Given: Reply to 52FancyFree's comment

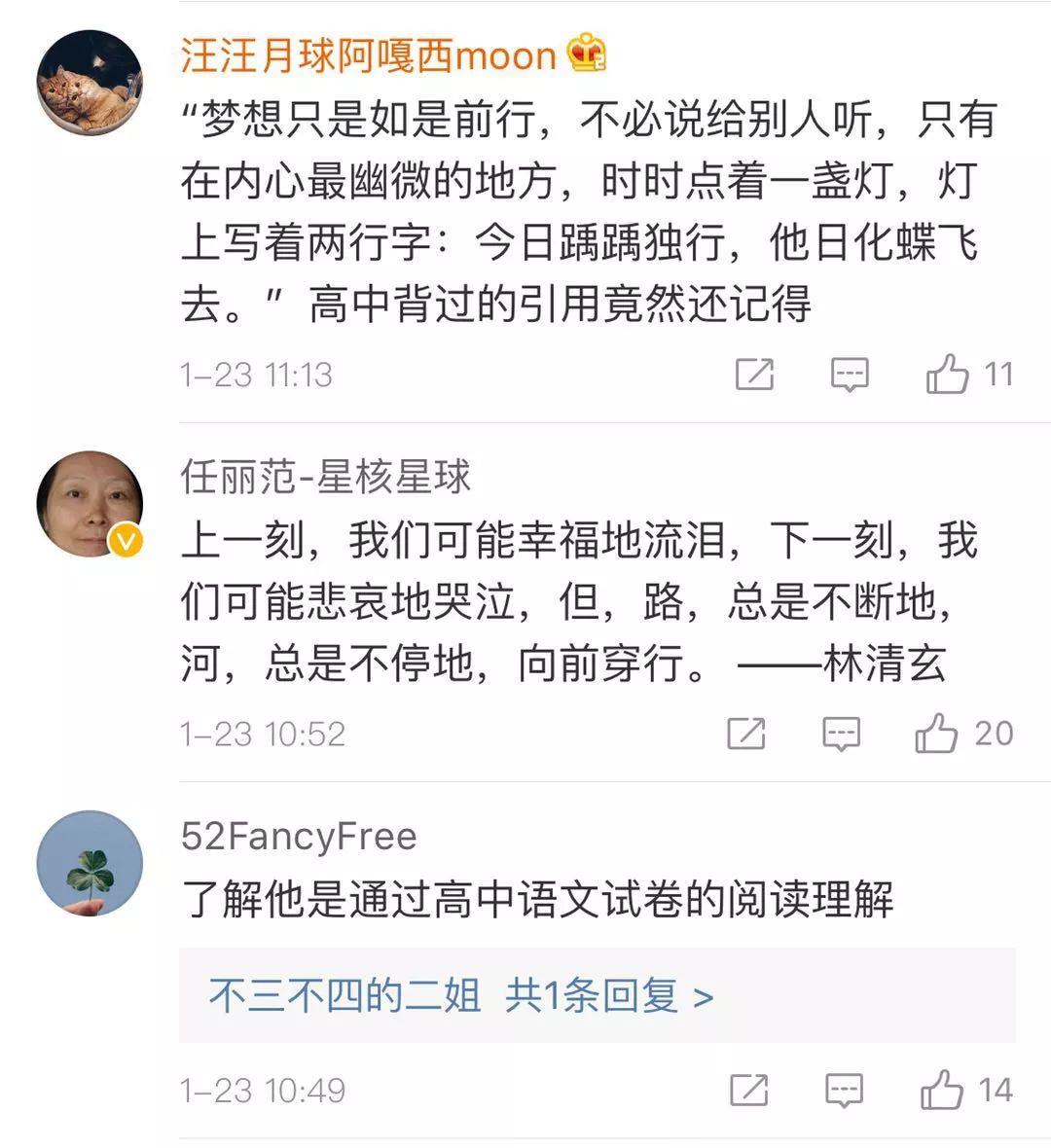Looking at the screenshot, I should click(x=844, y=1090).
